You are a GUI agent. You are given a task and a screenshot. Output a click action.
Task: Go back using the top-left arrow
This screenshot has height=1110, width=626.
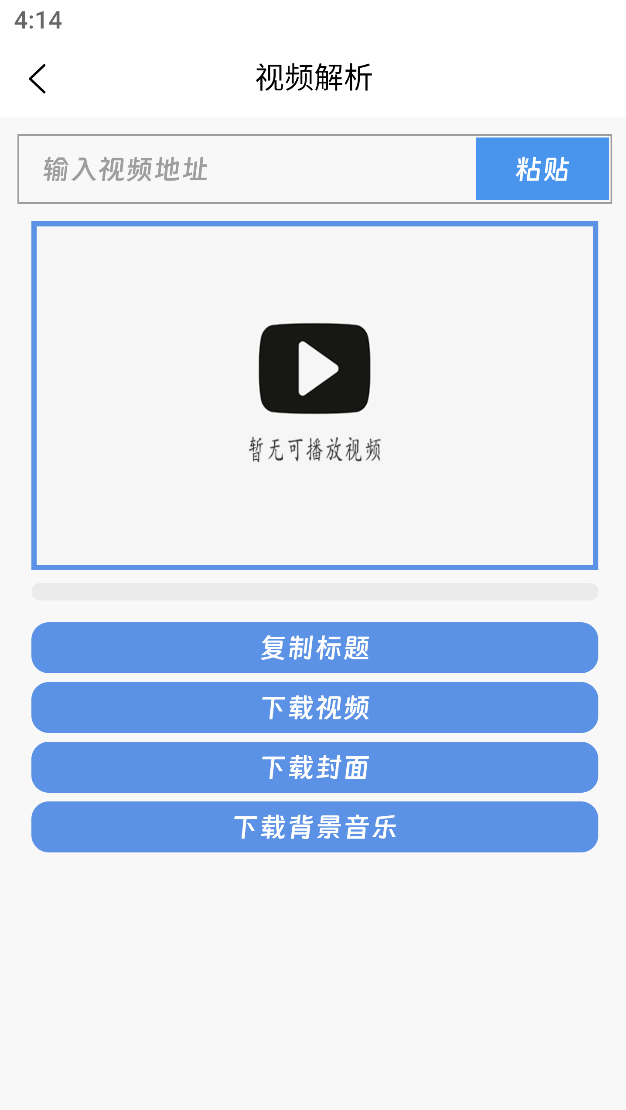click(x=38, y=79)
